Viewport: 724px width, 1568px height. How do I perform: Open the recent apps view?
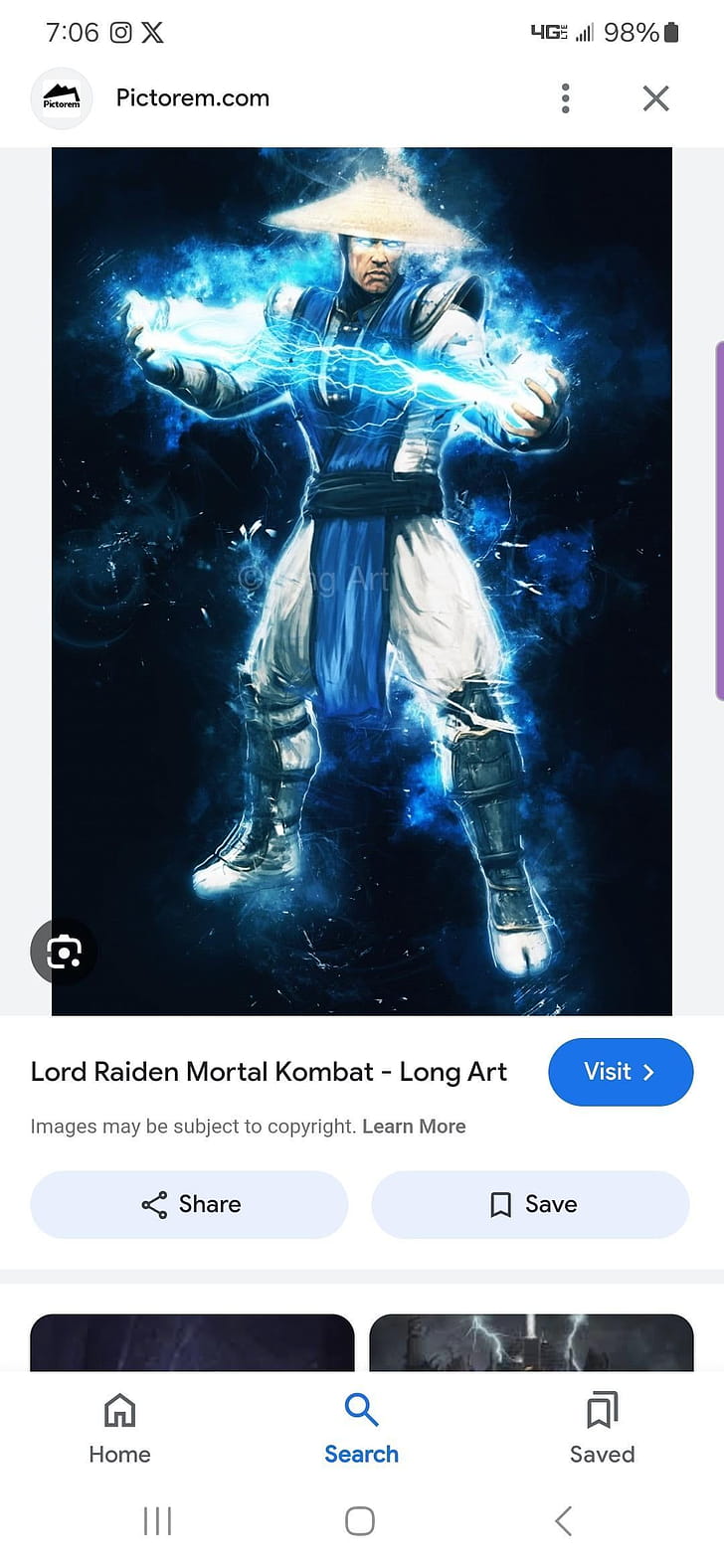pyautogui.click(x=157, y=1520)
